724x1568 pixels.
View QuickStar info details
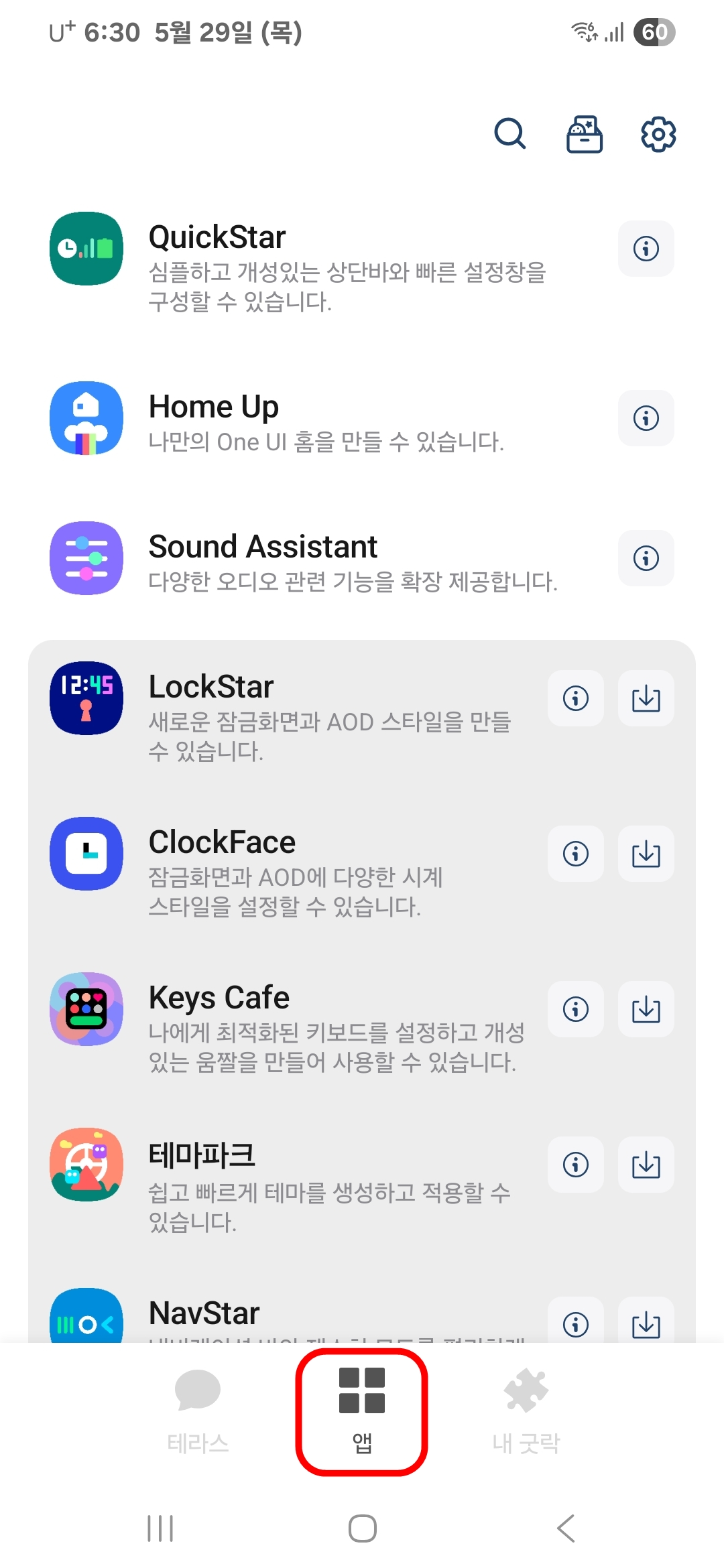646,249
